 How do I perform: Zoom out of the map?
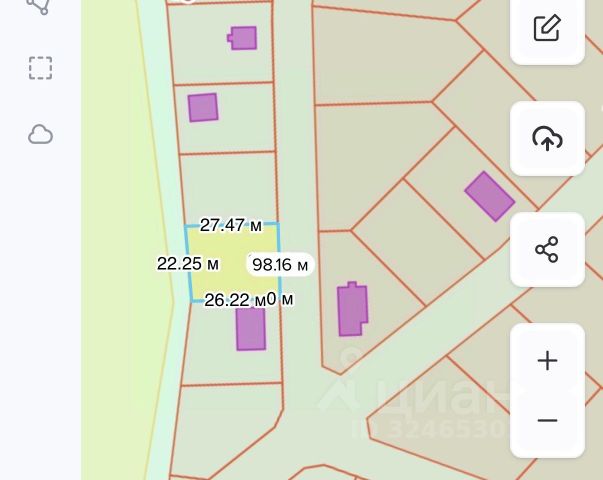tap(547, 420)
